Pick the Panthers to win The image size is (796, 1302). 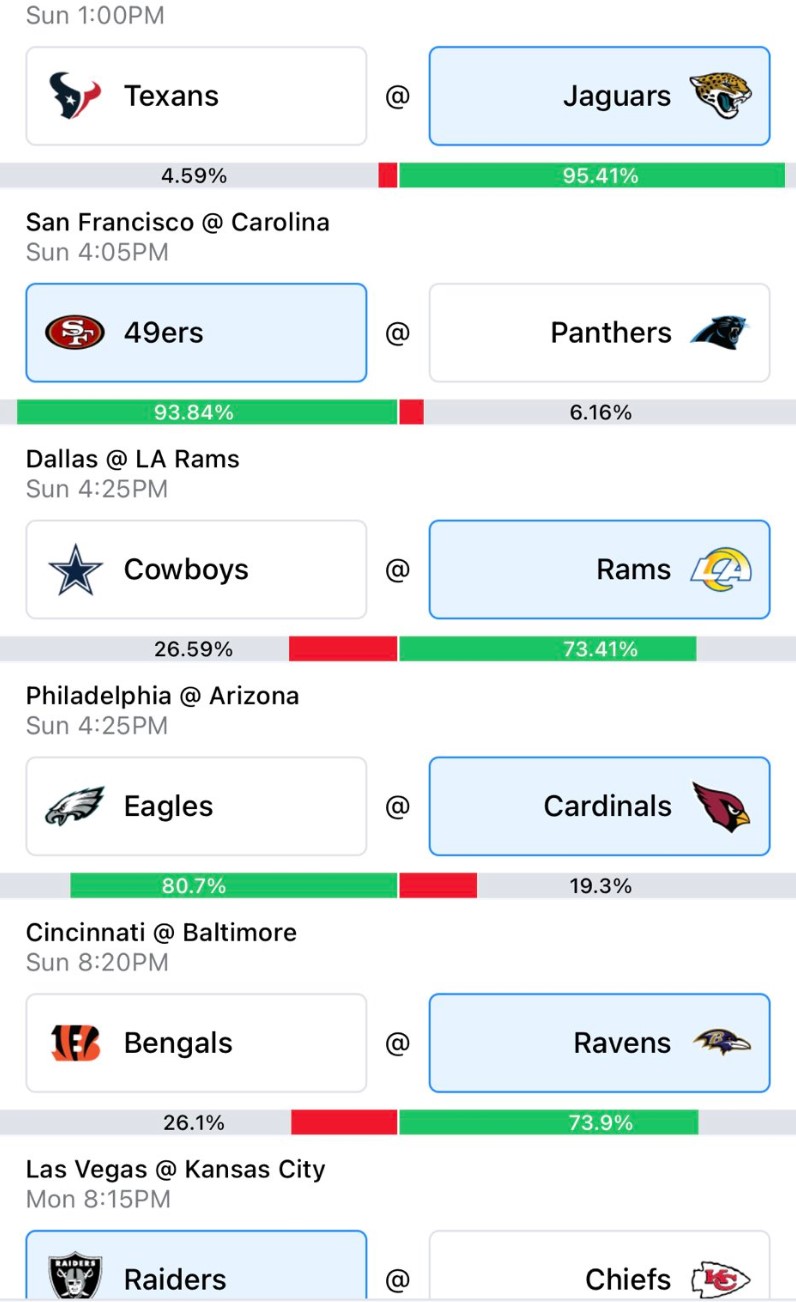(600, 333)
